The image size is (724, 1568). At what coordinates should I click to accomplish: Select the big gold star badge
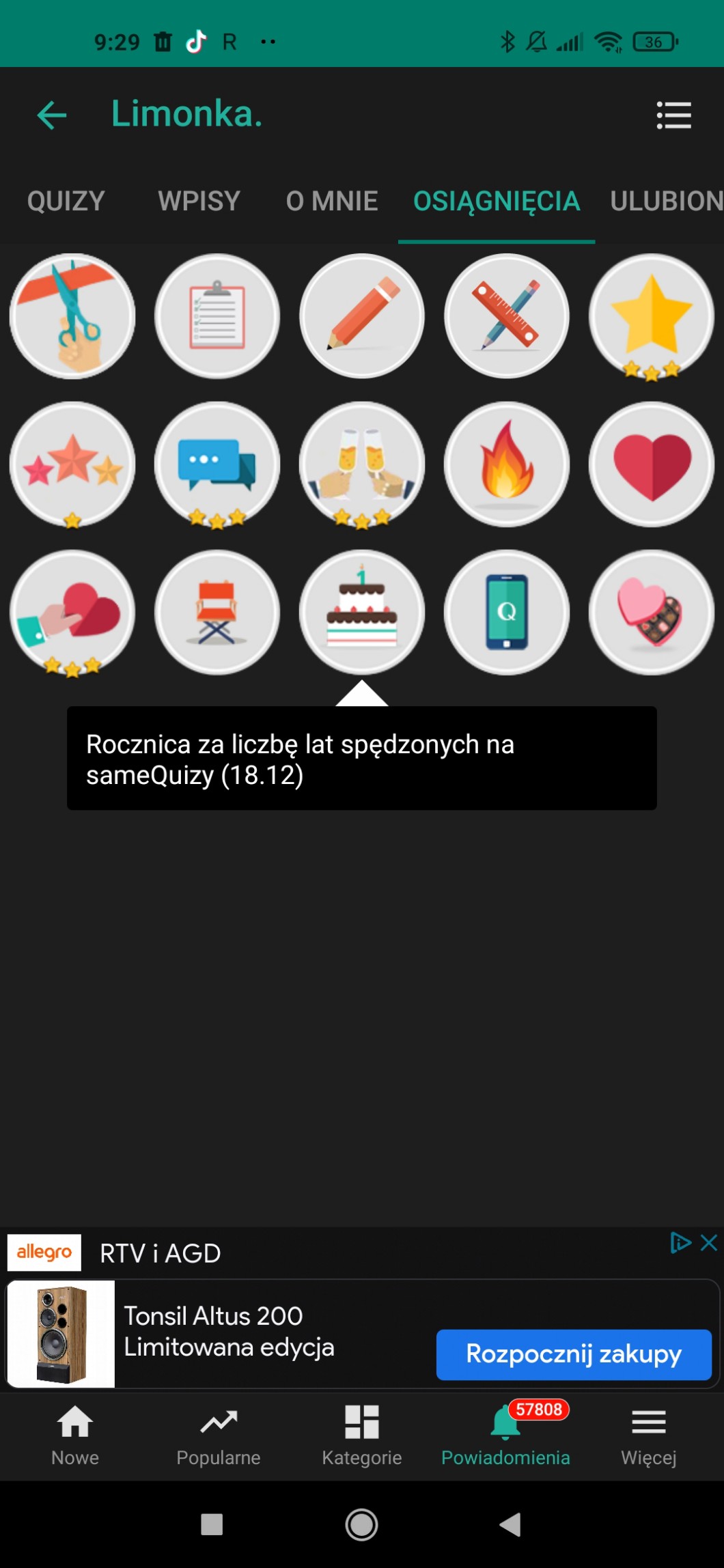652,316
